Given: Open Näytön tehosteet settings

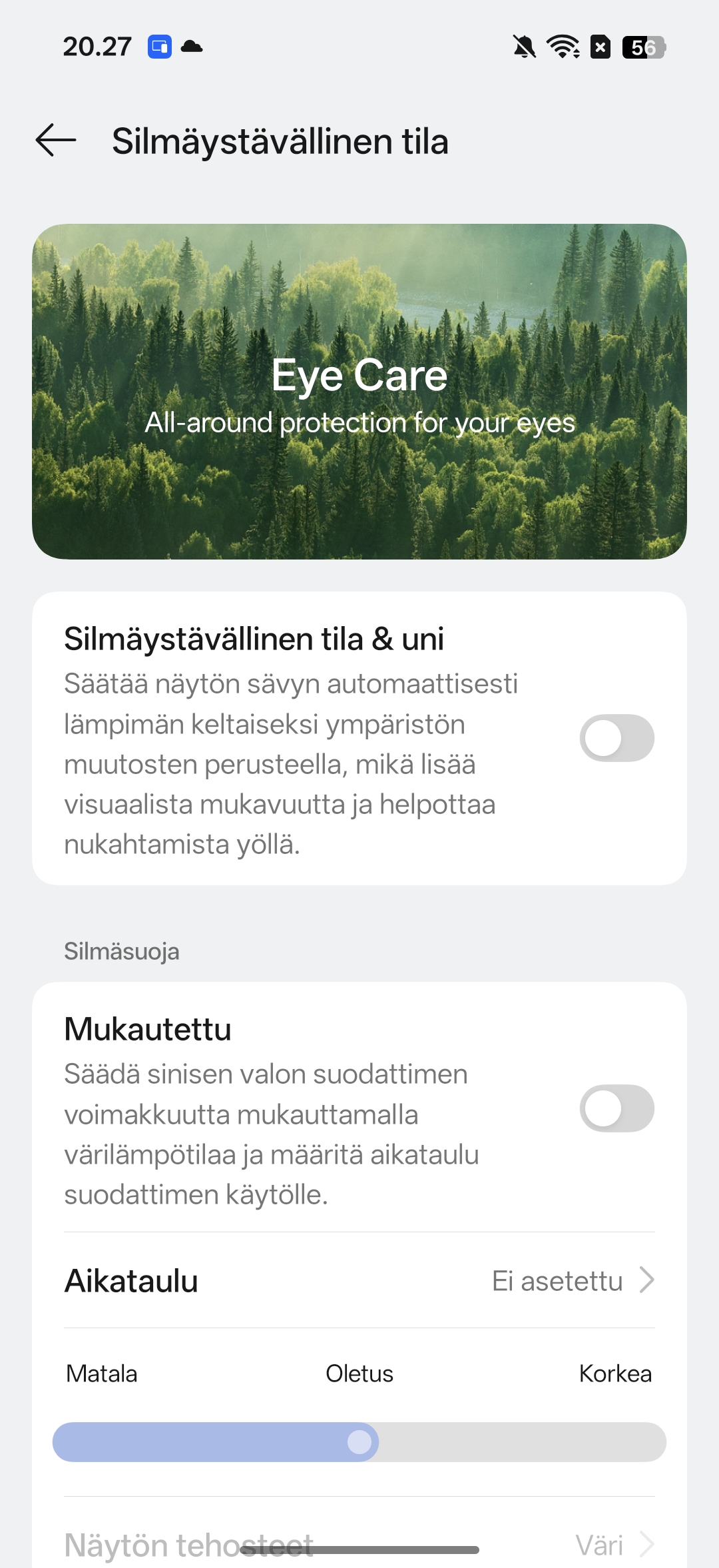Looking at the screenshot, I should [x=359, y=1544].
